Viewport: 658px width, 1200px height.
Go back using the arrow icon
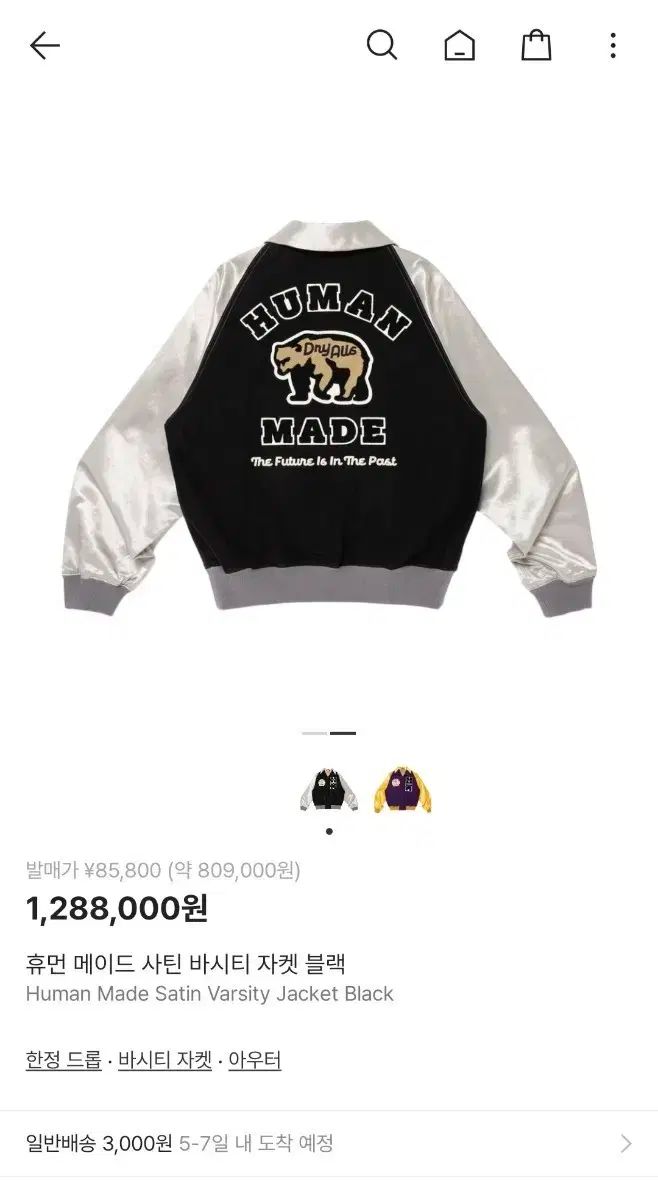click(x=45, y=45)
